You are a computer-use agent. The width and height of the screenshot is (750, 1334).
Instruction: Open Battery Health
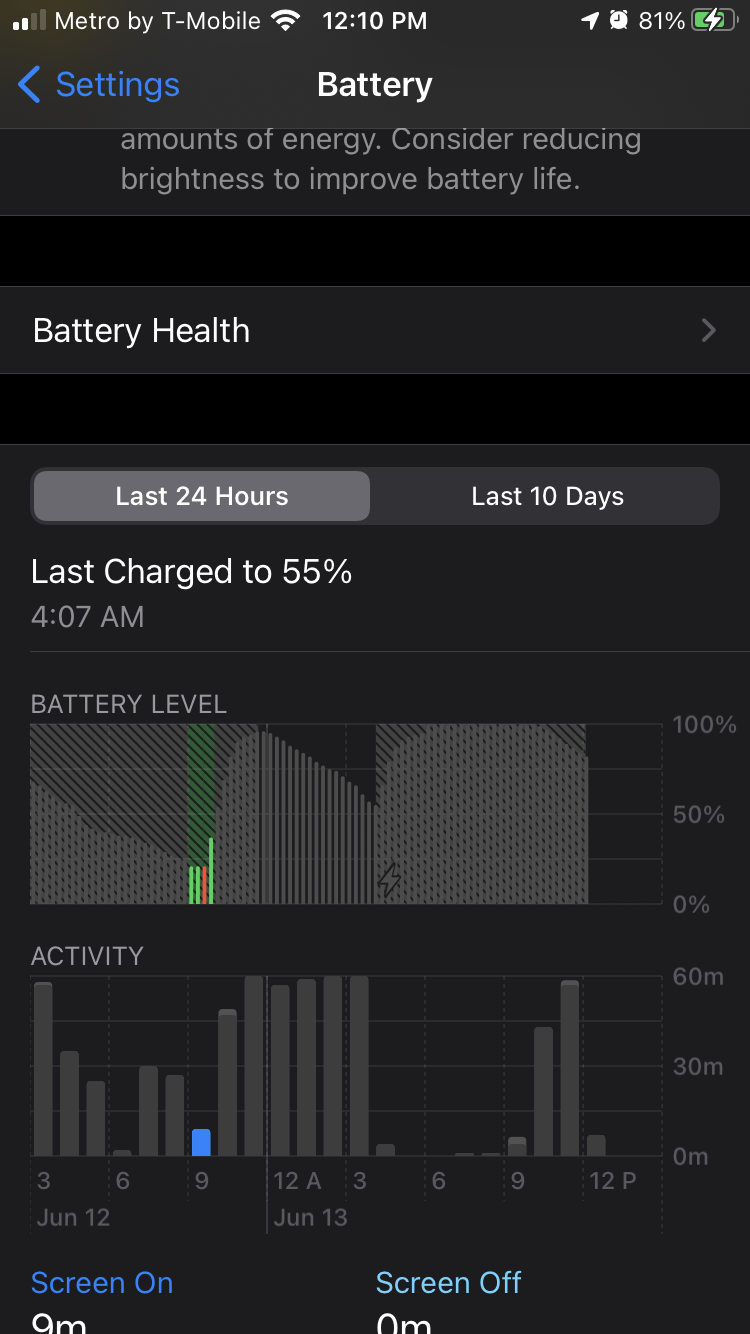pos(375,331)
